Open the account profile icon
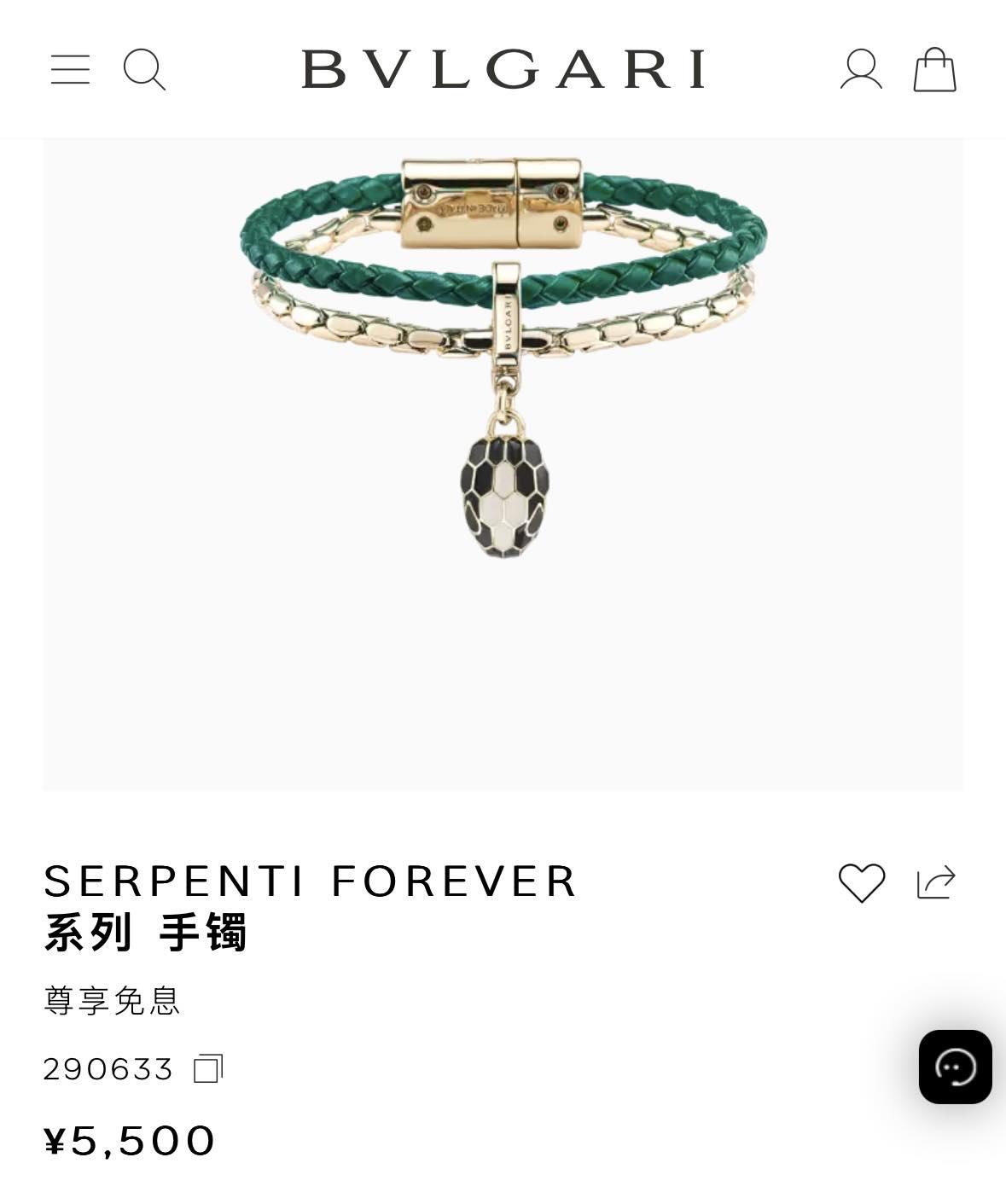 [x=861, y=69]
